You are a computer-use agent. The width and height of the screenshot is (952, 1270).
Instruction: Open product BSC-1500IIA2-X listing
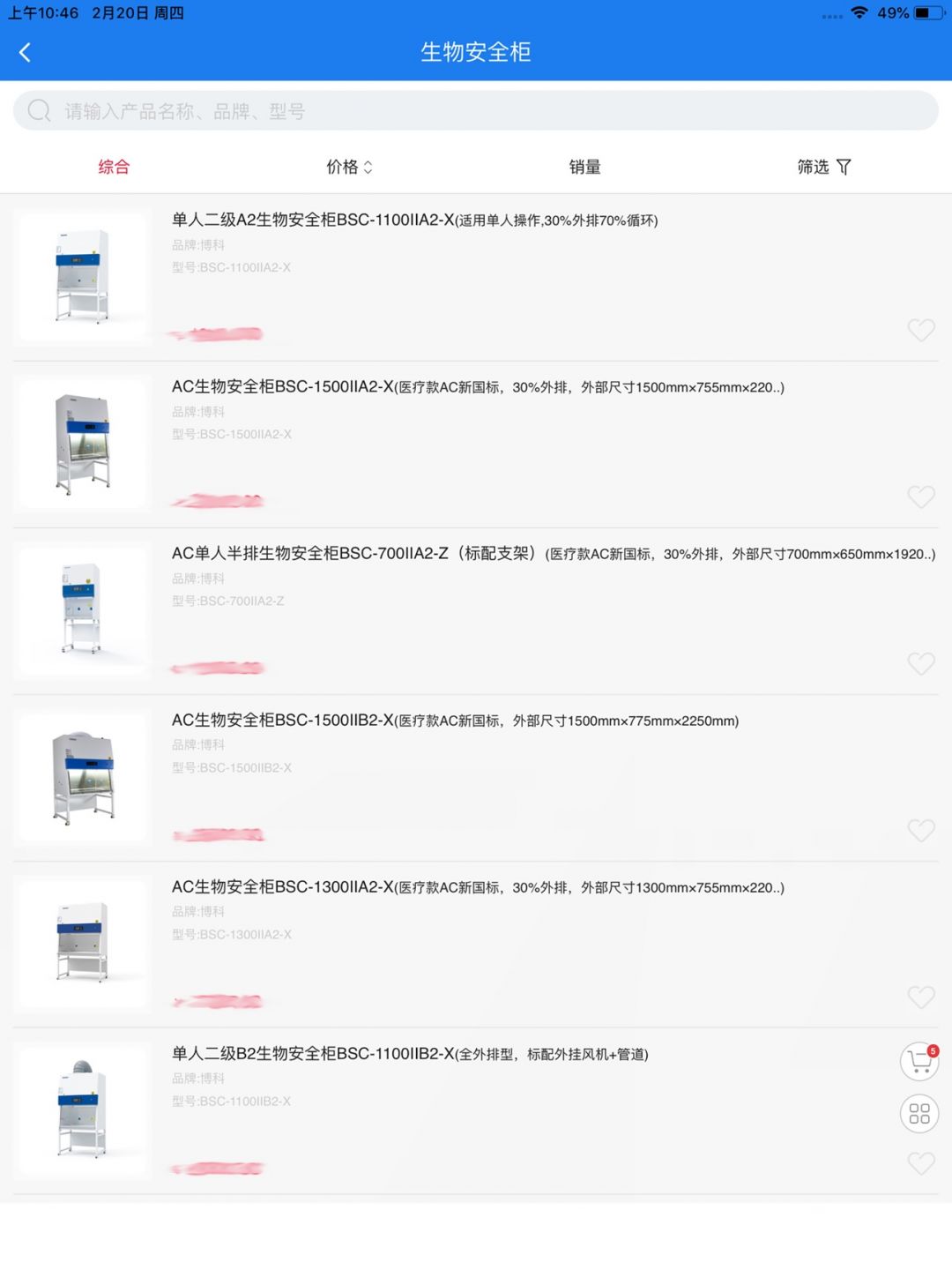tap(476, 387)
